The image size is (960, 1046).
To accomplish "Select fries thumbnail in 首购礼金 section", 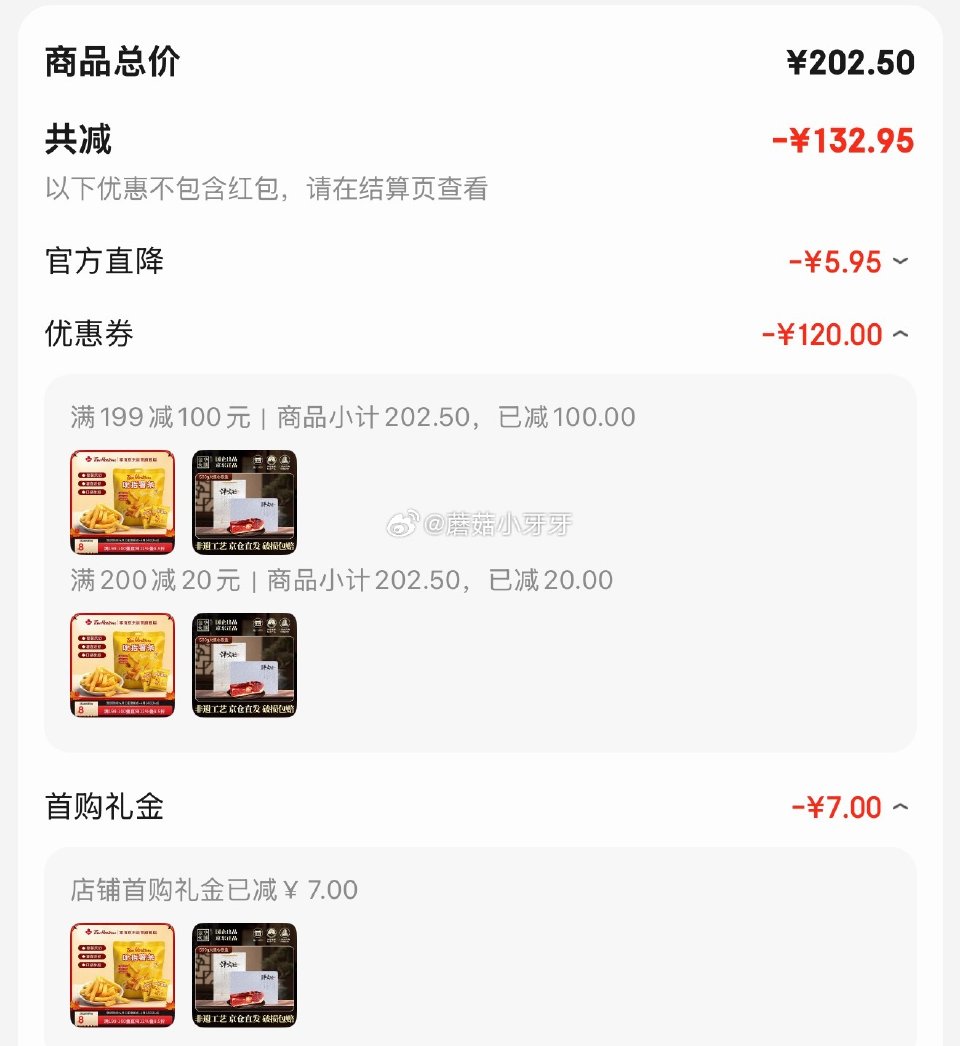I will coord(121,974).
